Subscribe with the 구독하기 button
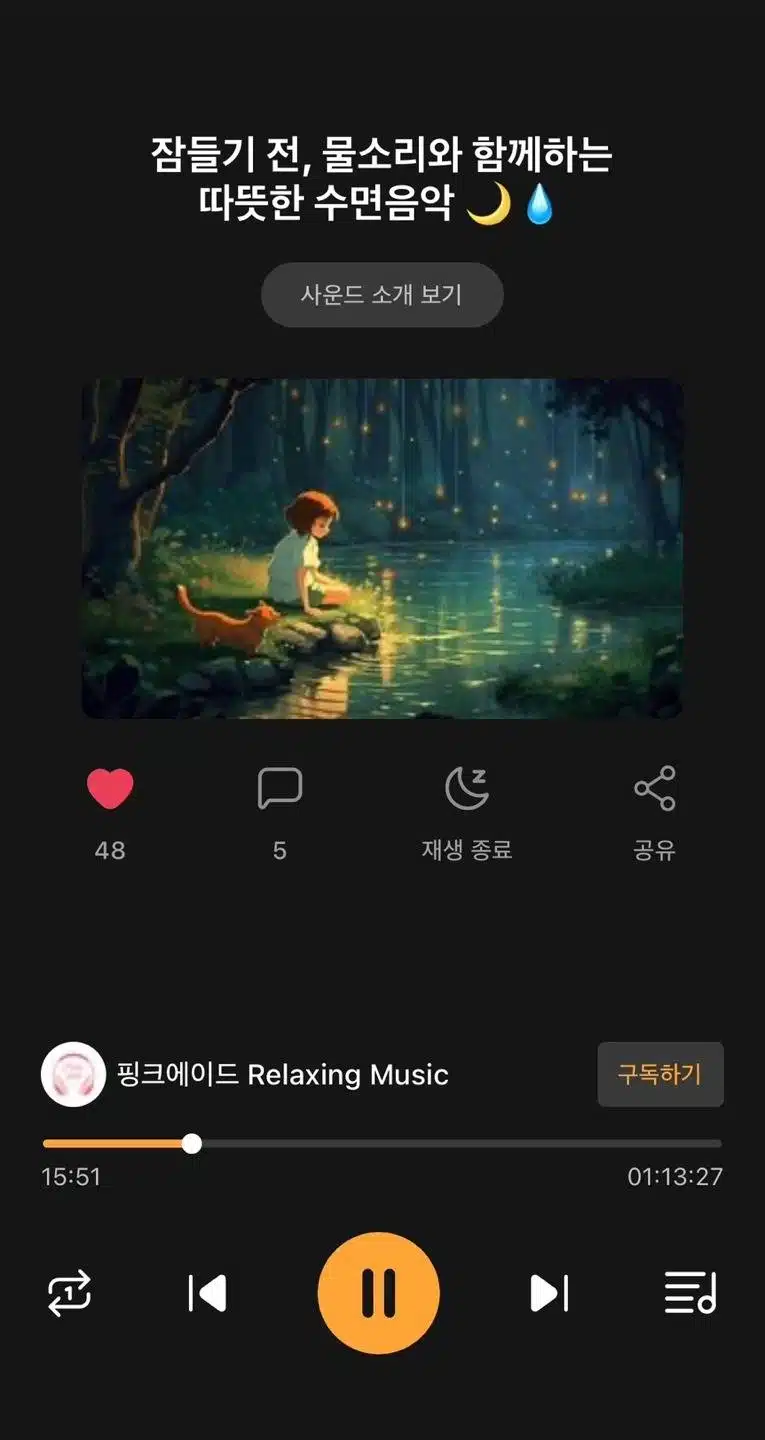765x1440 pixels. [x=660, y=1075]
